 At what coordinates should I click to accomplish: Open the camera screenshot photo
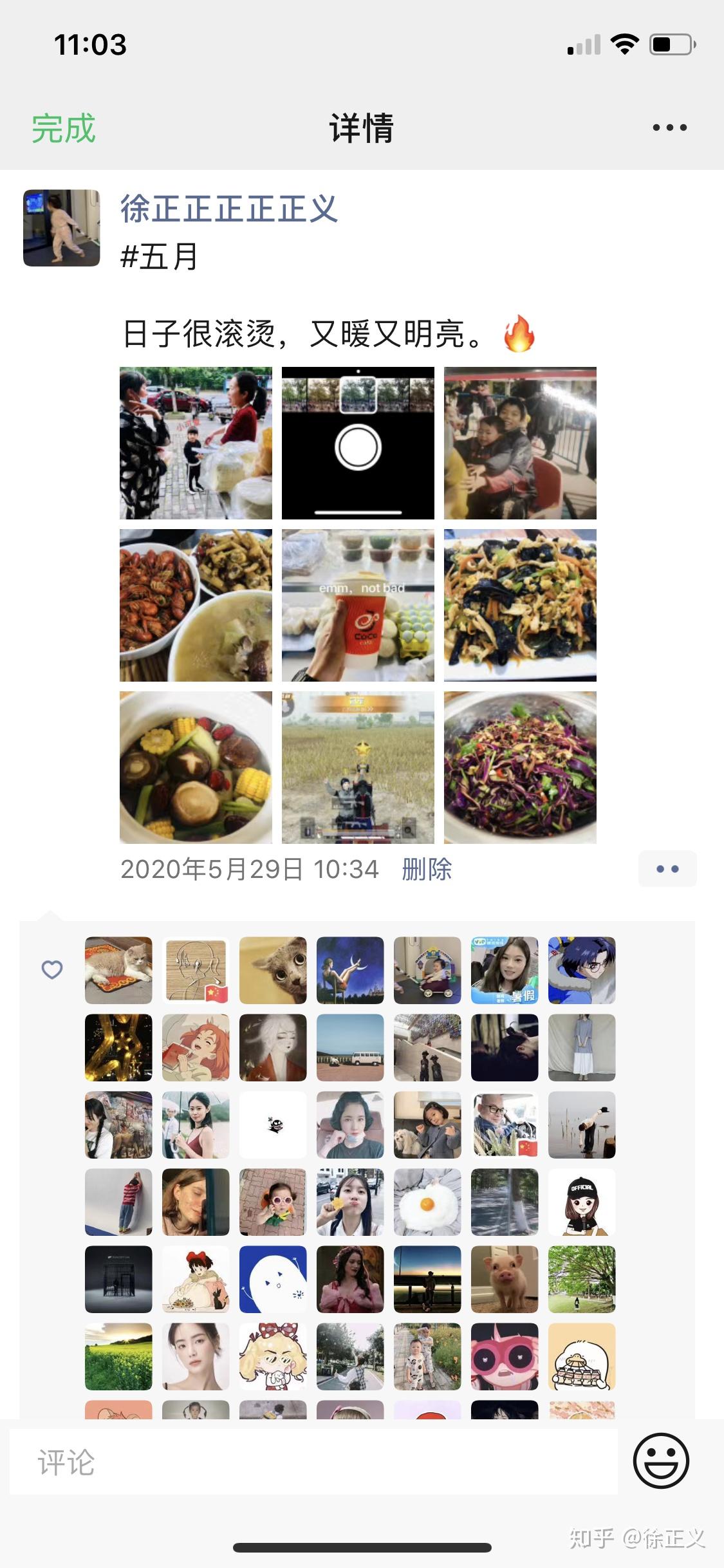click(358, 443)
